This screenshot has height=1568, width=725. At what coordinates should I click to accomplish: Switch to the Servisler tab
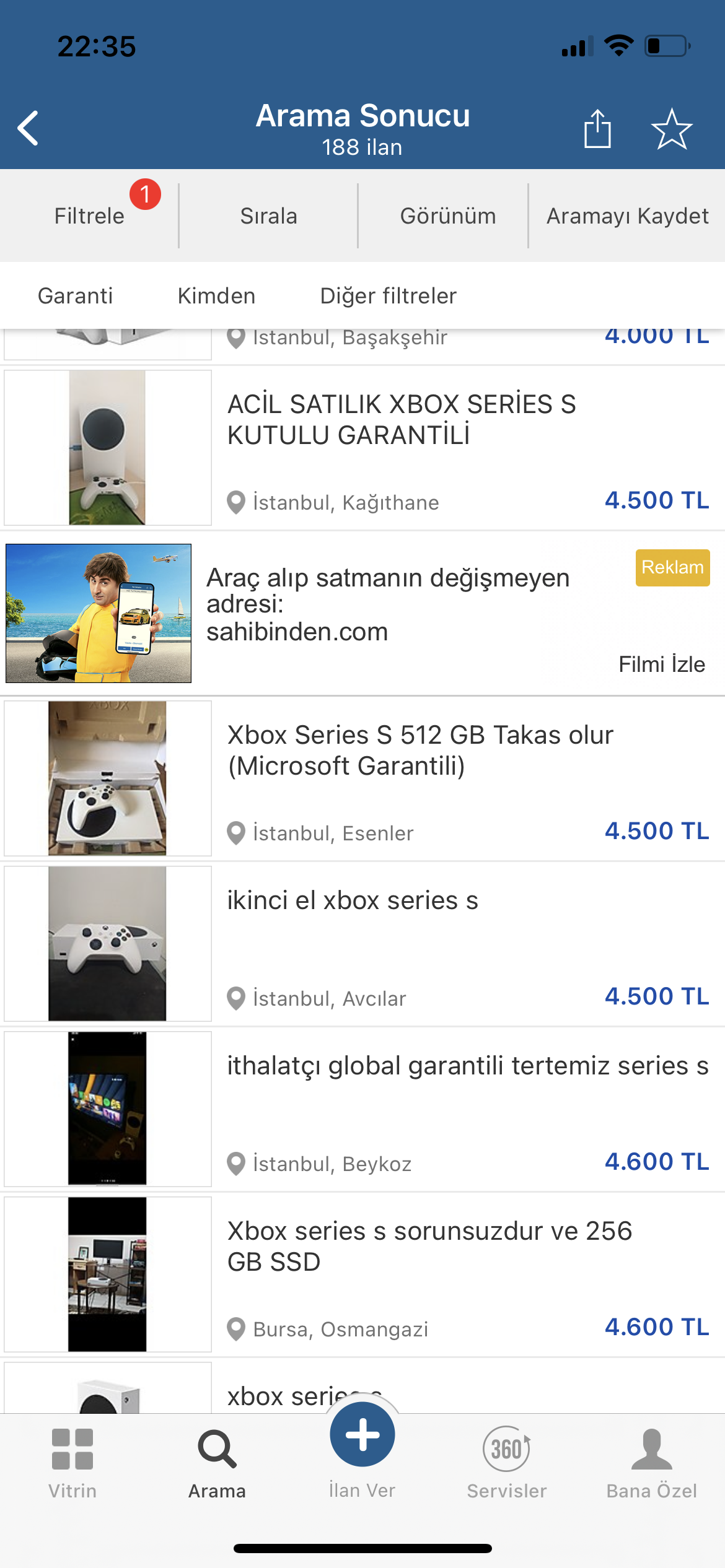pyautogui.click(x=507, y=1463)
